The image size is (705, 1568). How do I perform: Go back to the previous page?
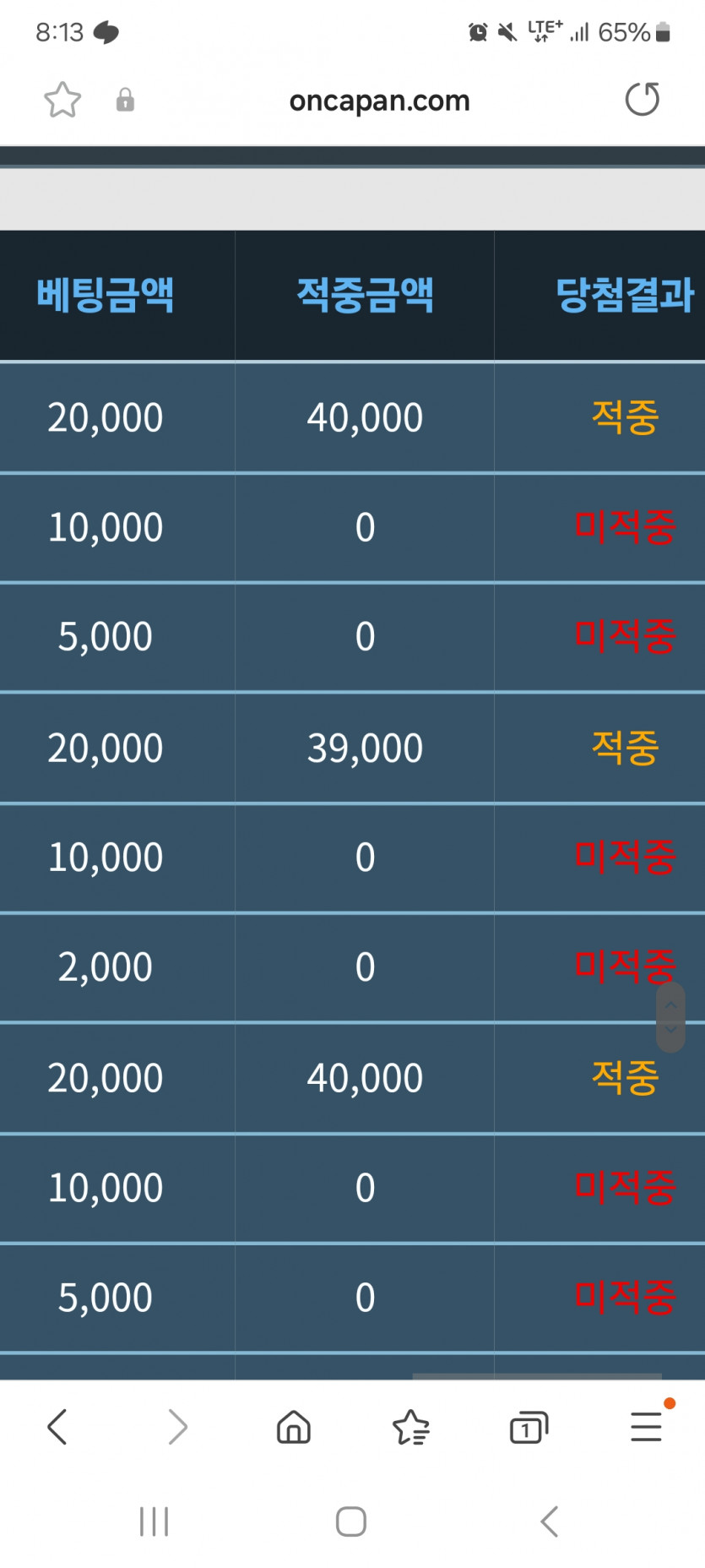[x=57, y=1427]
